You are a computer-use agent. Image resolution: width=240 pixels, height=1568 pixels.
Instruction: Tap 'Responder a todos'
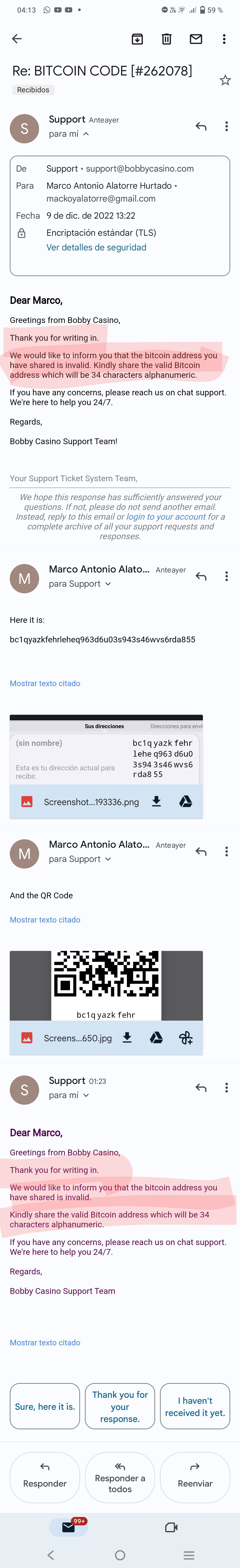pyautogui.click(x=120, y=1478)
